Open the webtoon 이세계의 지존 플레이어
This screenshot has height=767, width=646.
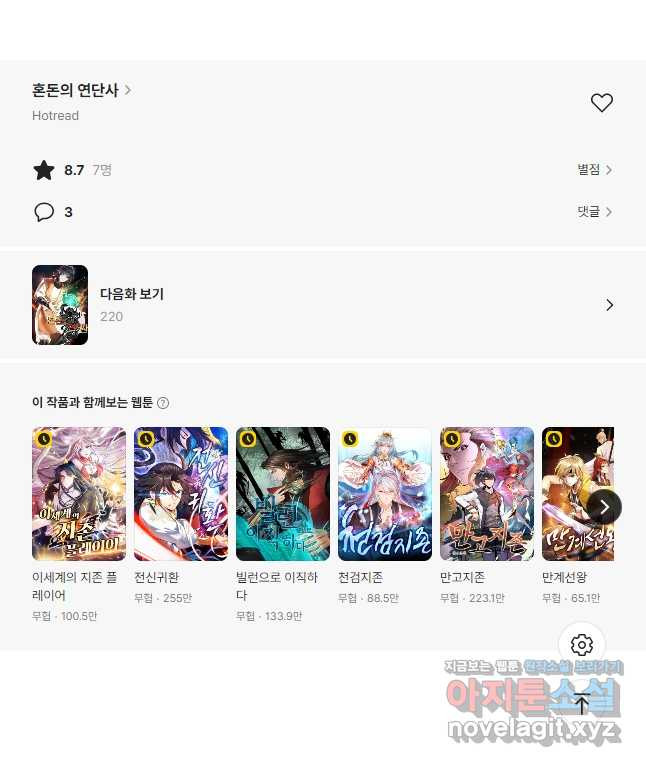(x=79, y=494)
